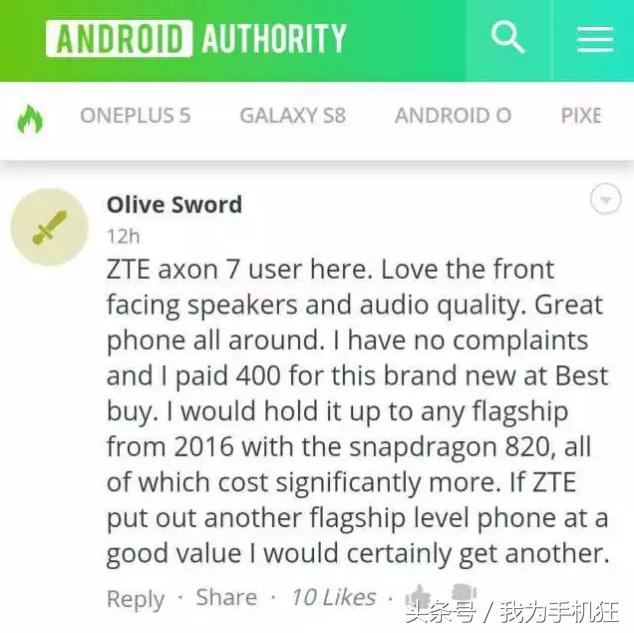Select the Galaxy S8 topic

coord(292,116)
